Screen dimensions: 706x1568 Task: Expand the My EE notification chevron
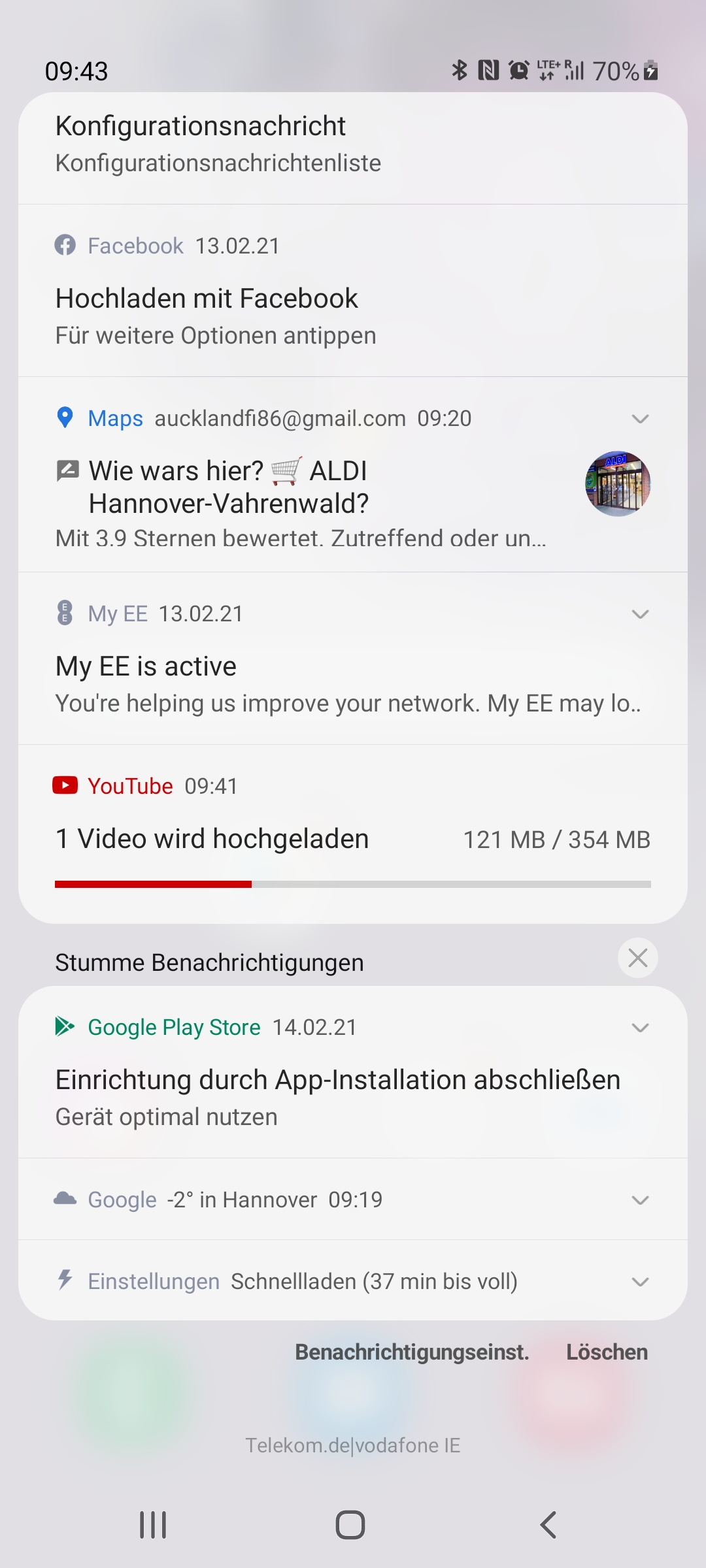coord(640,614)
